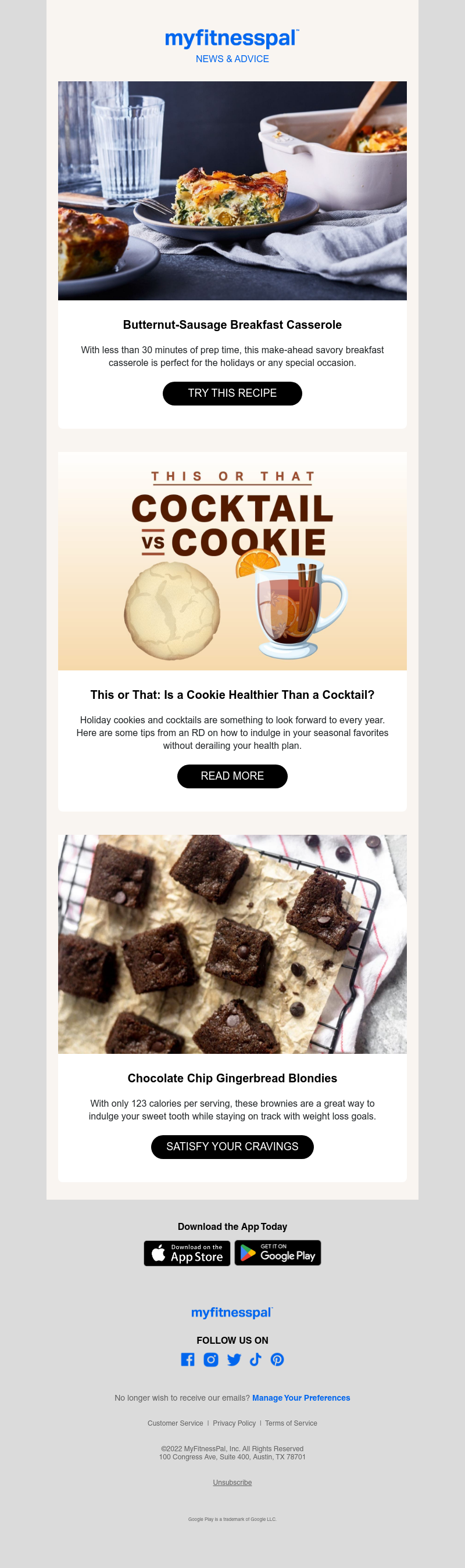Open the Privacy Policy link

pyautogui.click(x=234, y=1423)
